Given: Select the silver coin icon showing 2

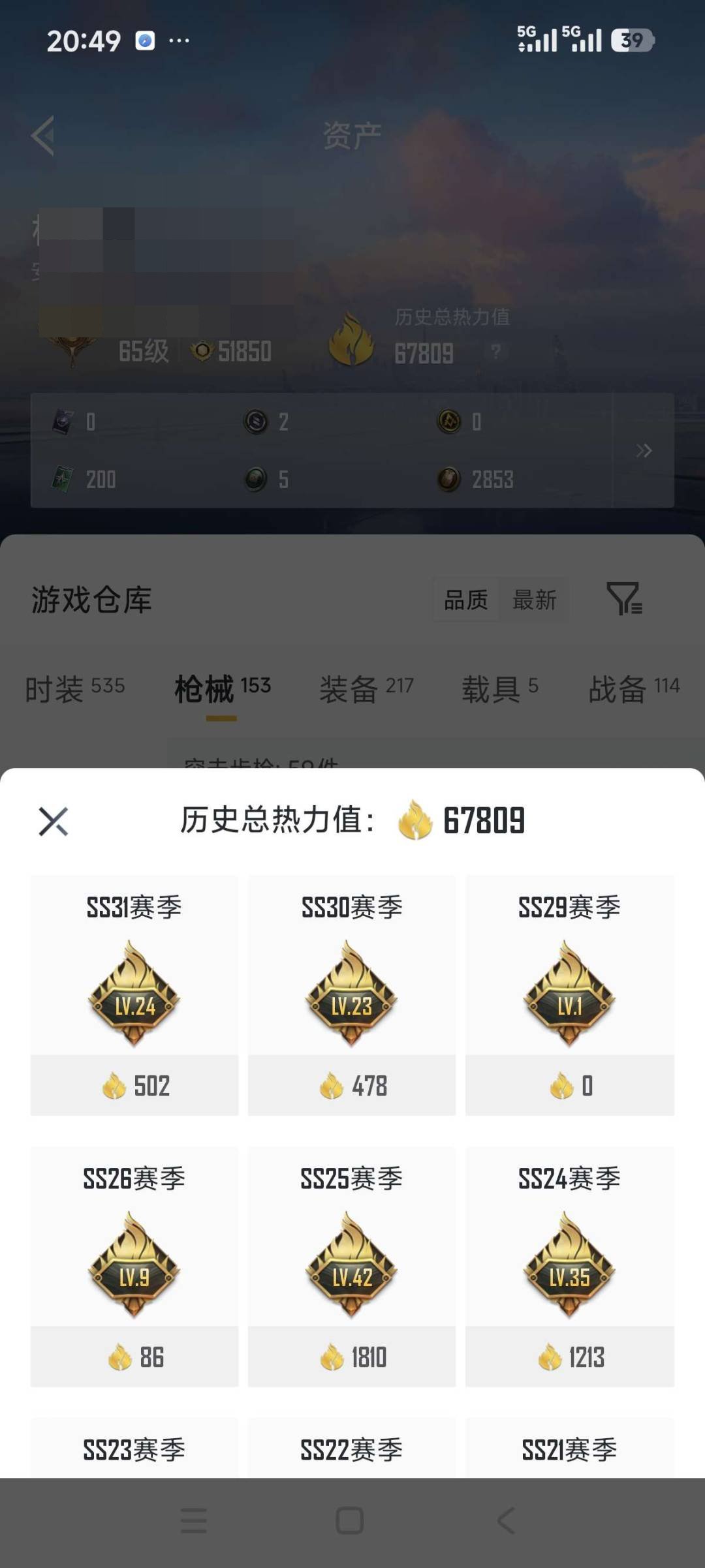Looking at the screenshot, I should coord(257,423).
